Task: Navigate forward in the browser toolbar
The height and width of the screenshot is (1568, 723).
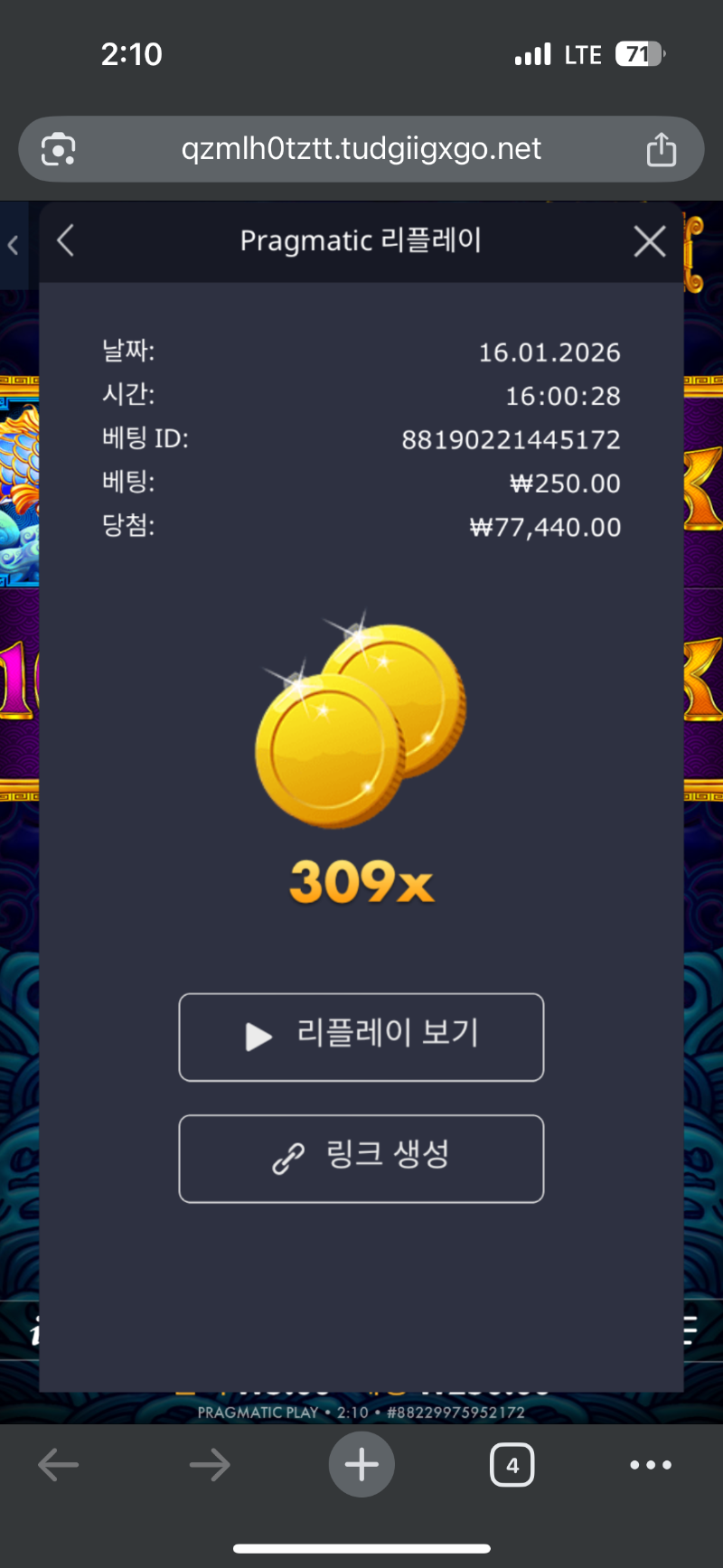Action: click(x=210, y=1465)
